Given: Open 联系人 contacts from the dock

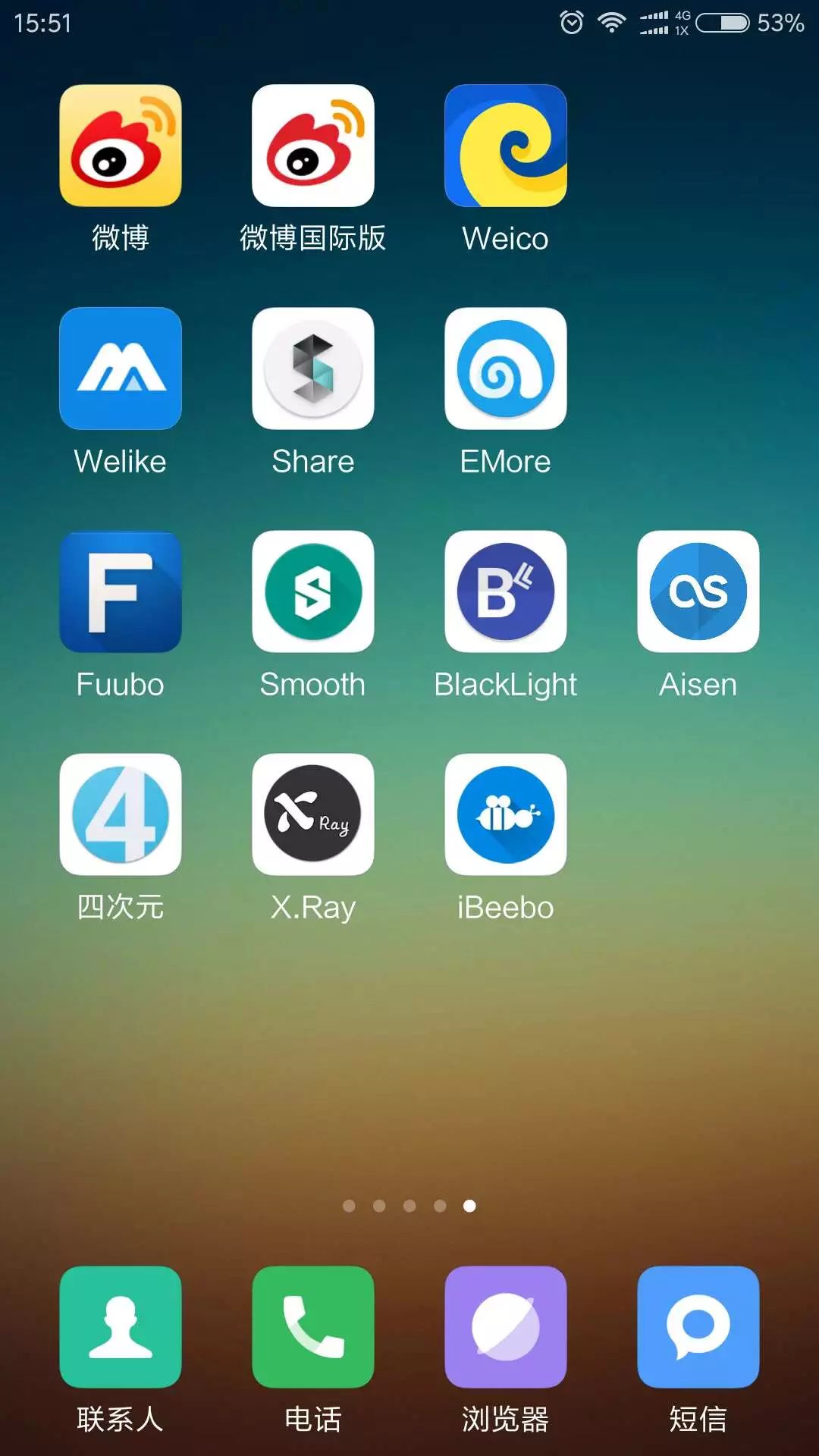Looking at the screenshot, I should [x=121, y=1327].
